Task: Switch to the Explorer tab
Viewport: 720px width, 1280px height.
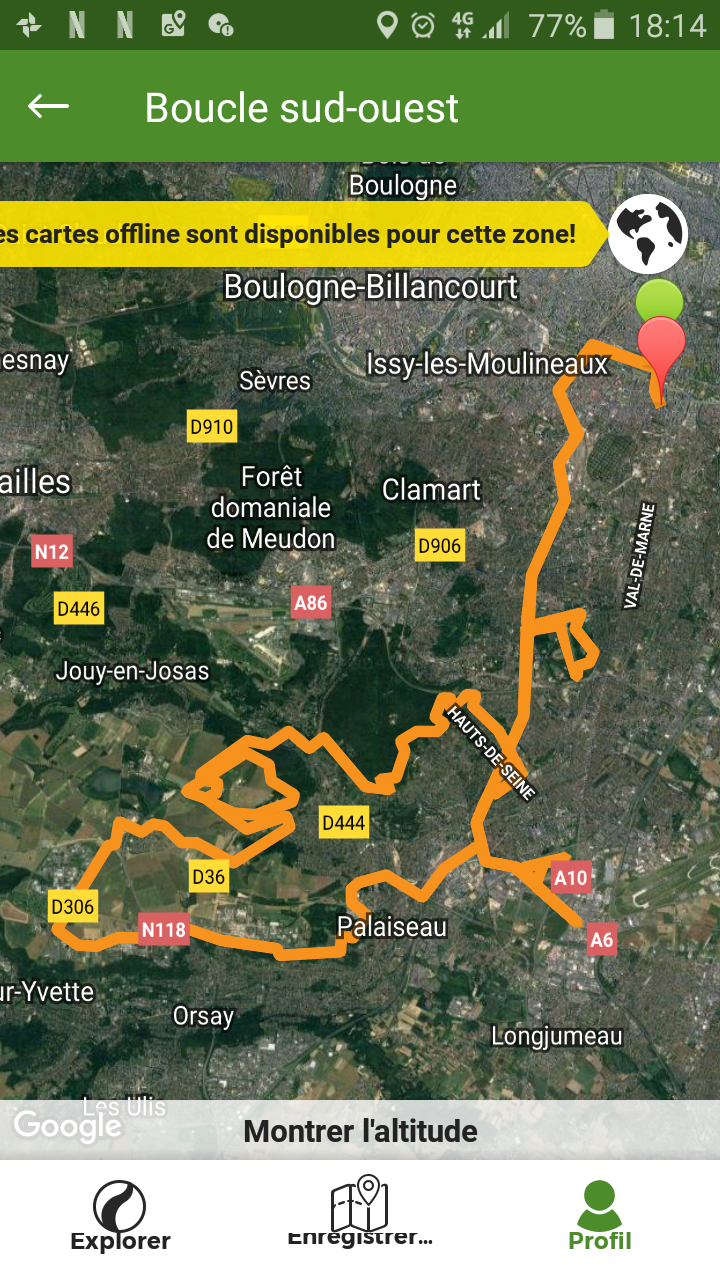Action: [120, 1216]
